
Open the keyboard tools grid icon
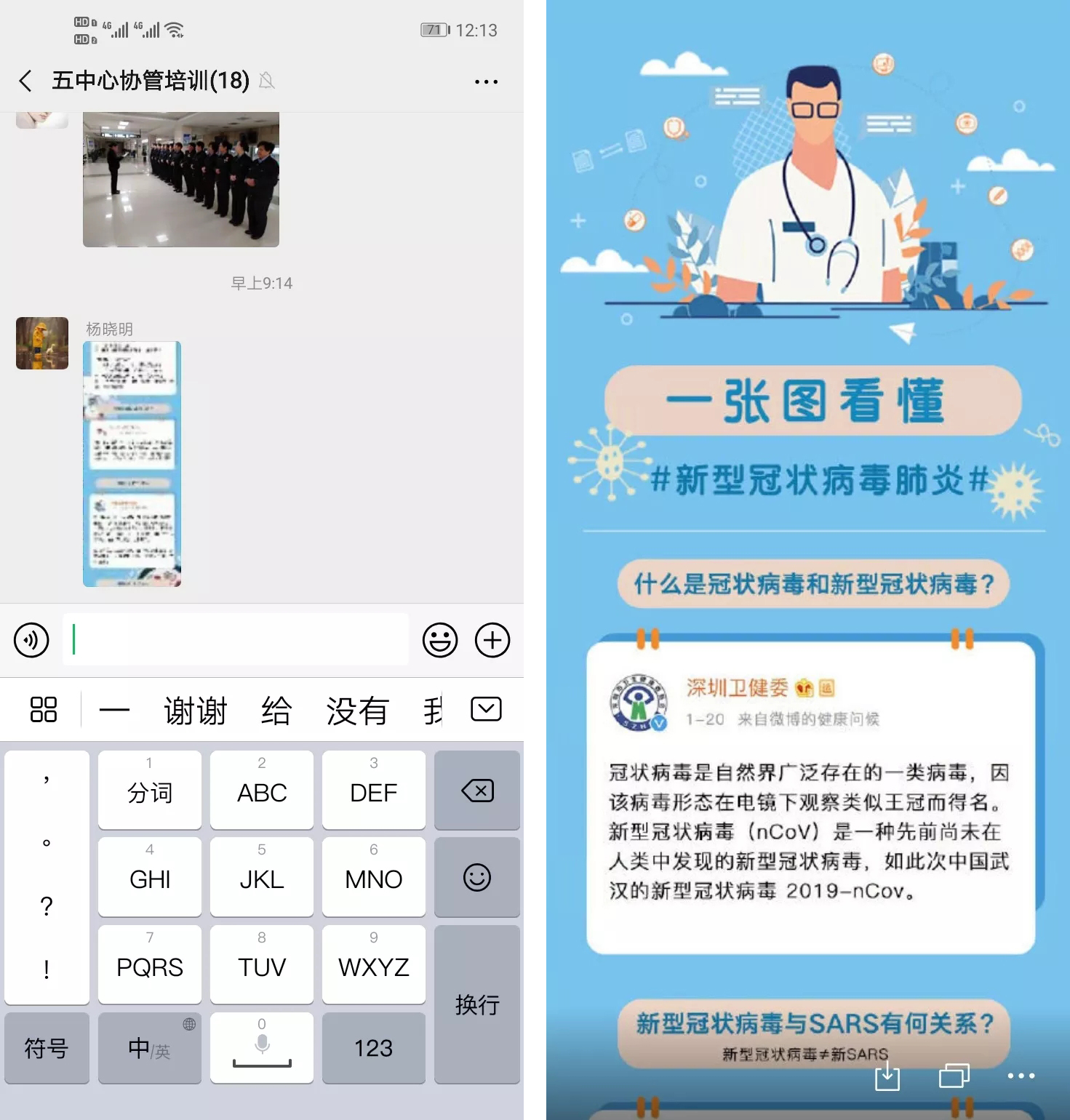point(43,709)
